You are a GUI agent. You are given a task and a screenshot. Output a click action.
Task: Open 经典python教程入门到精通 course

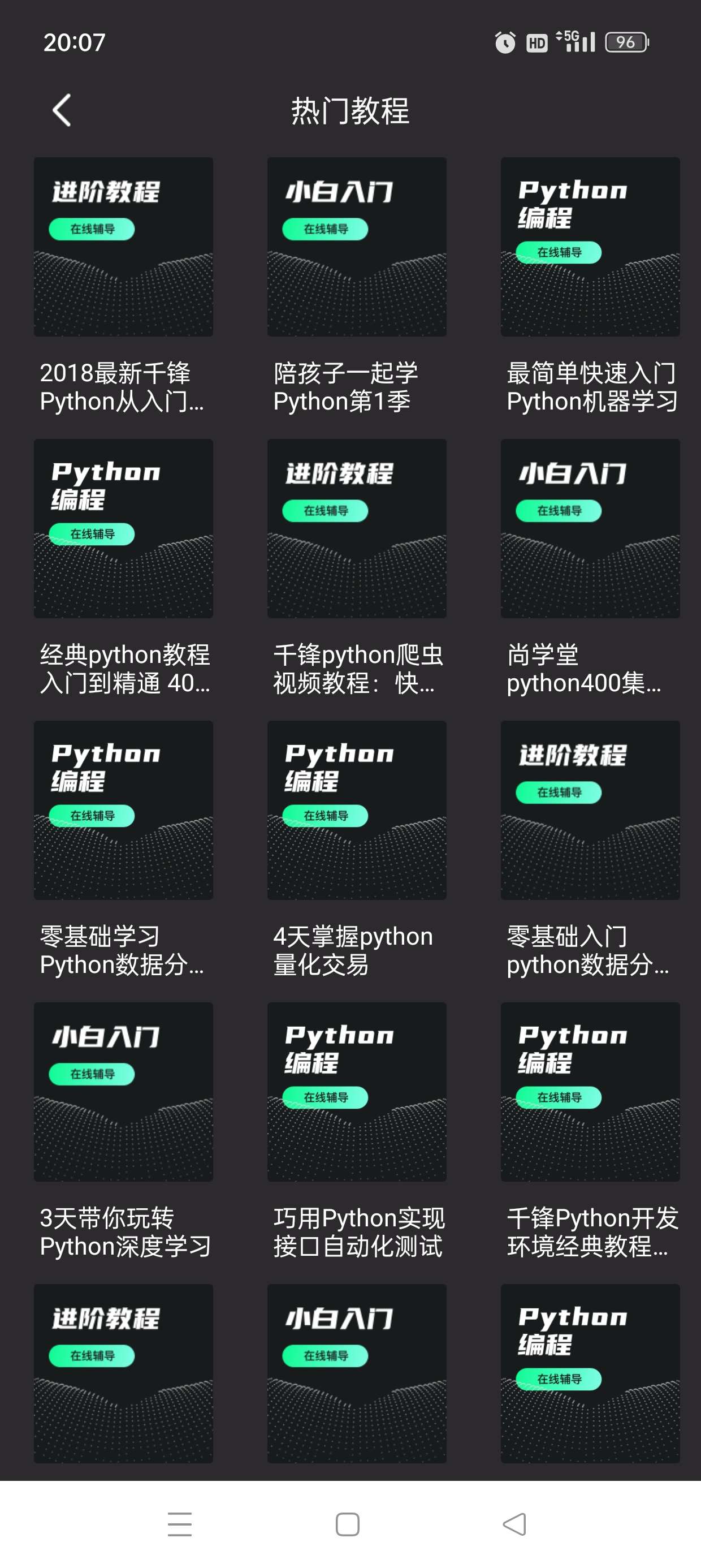coord(124,528)
